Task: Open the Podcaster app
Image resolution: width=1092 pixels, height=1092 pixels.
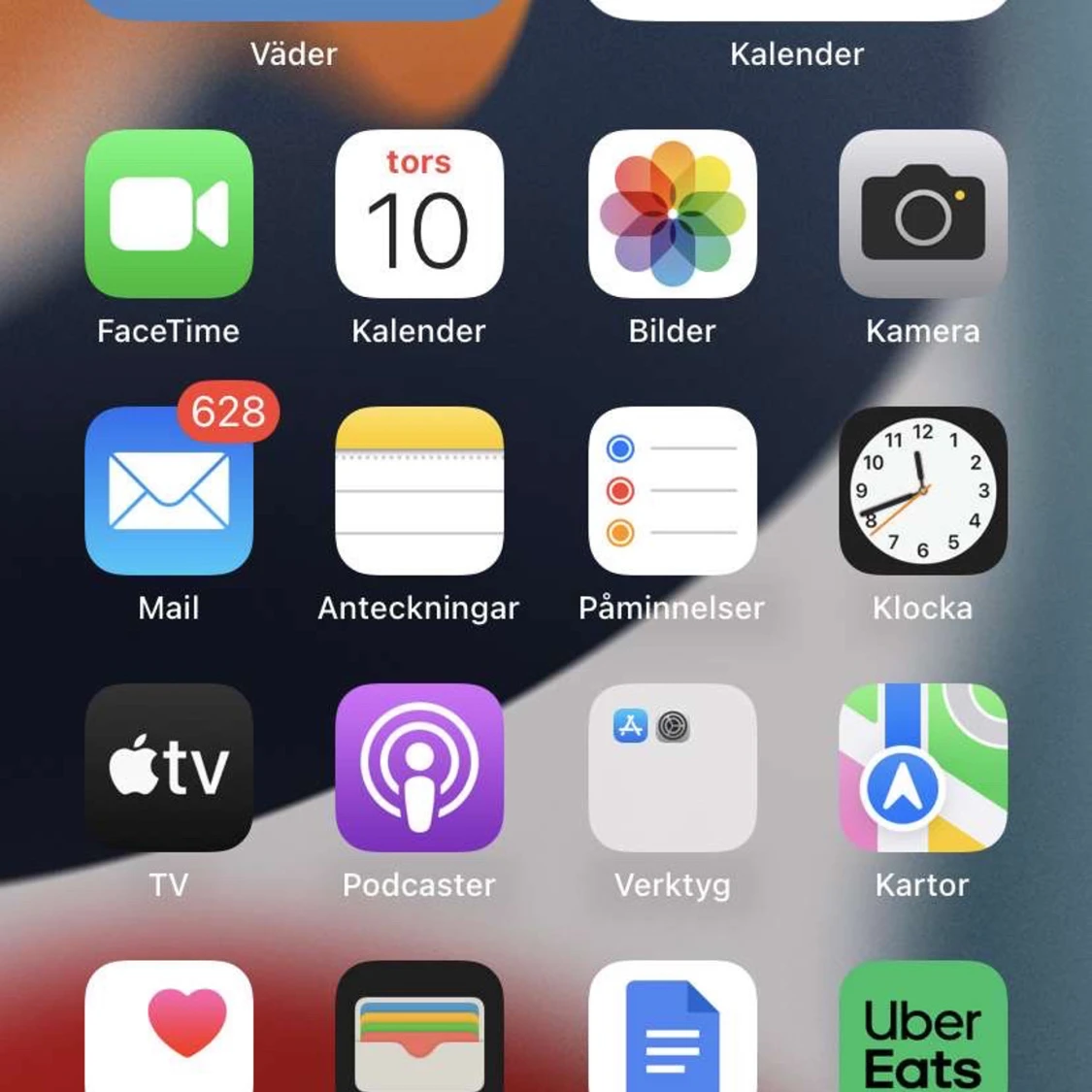Action: [418, 768]
